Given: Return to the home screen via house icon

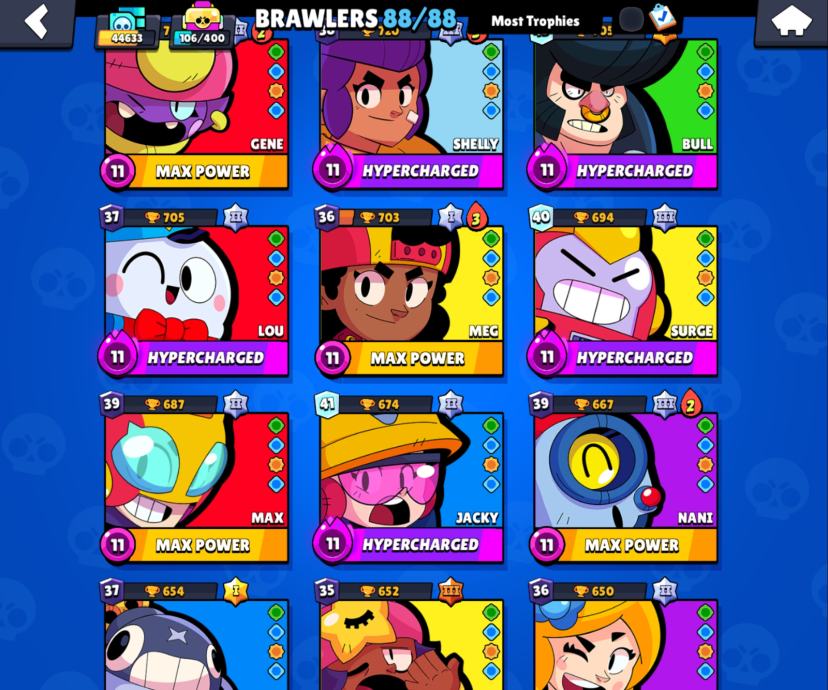Looking at the screenshot, I should tap(790, 22).
